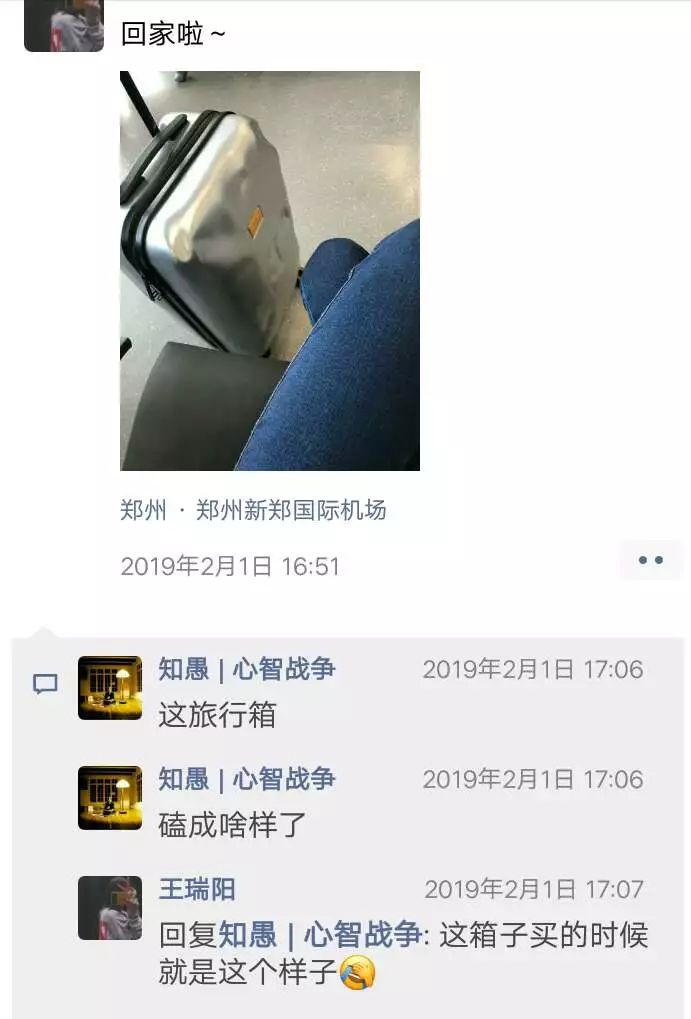Open 知愚's avatar next to "磕成啥样了"
Image resolution: width=691 pixels, height=1019 pixels.
(x=110, y=798)
